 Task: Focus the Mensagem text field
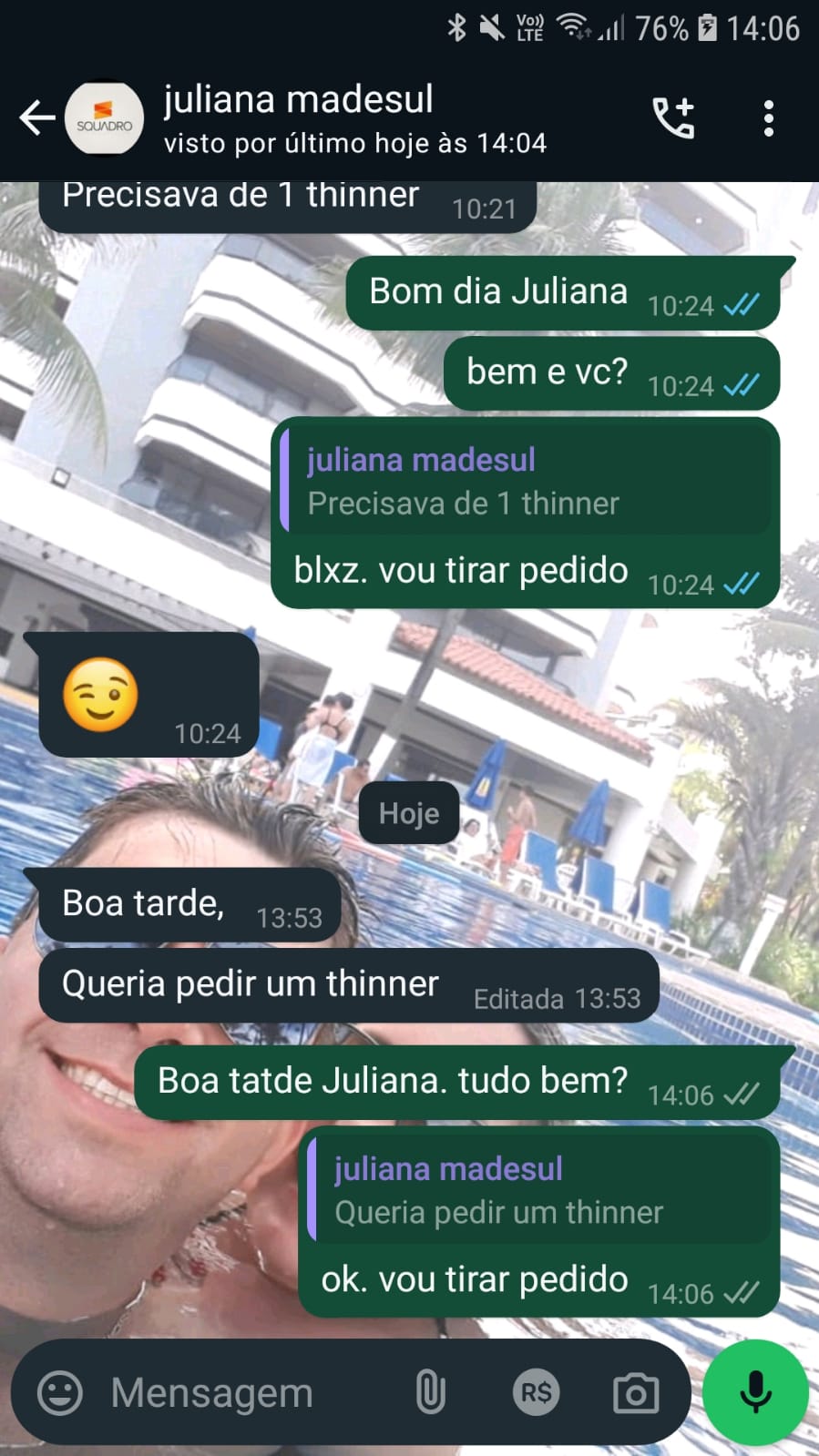[x=246, y=1392]
